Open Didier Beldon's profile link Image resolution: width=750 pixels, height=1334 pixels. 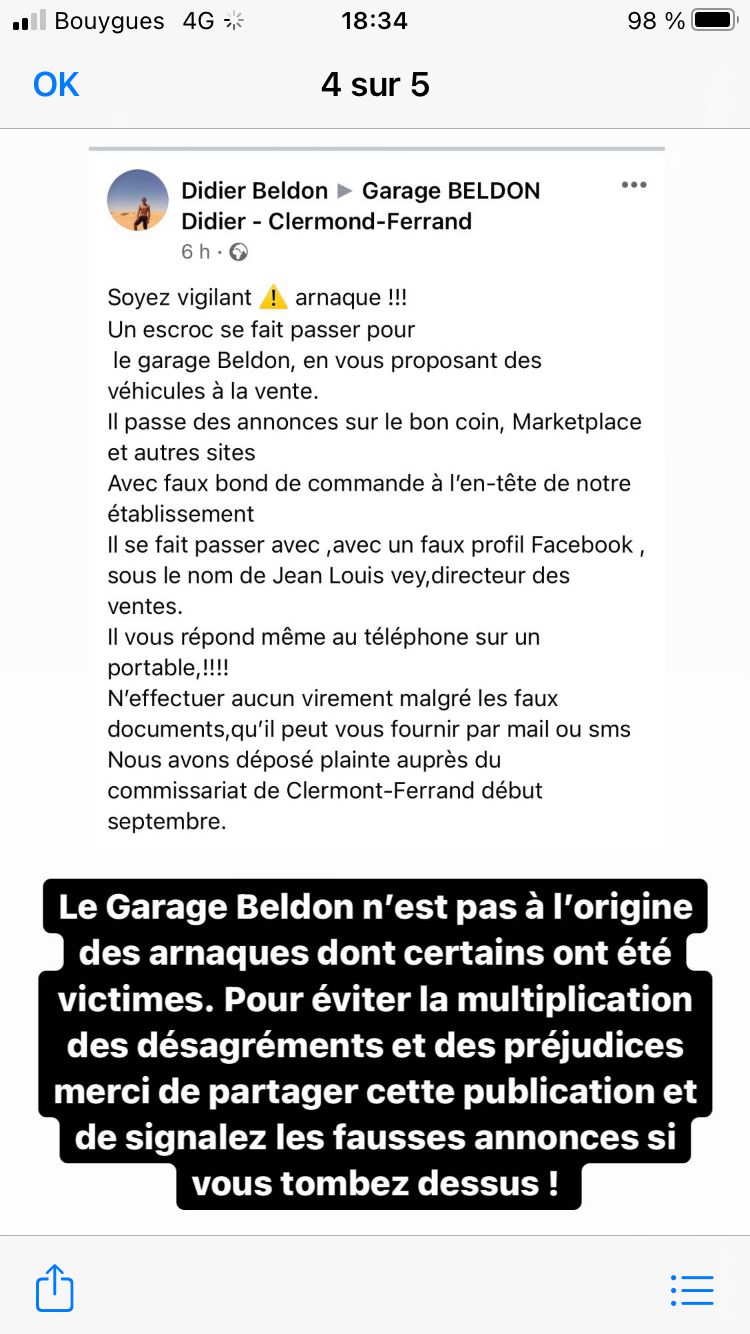point(252,190)
